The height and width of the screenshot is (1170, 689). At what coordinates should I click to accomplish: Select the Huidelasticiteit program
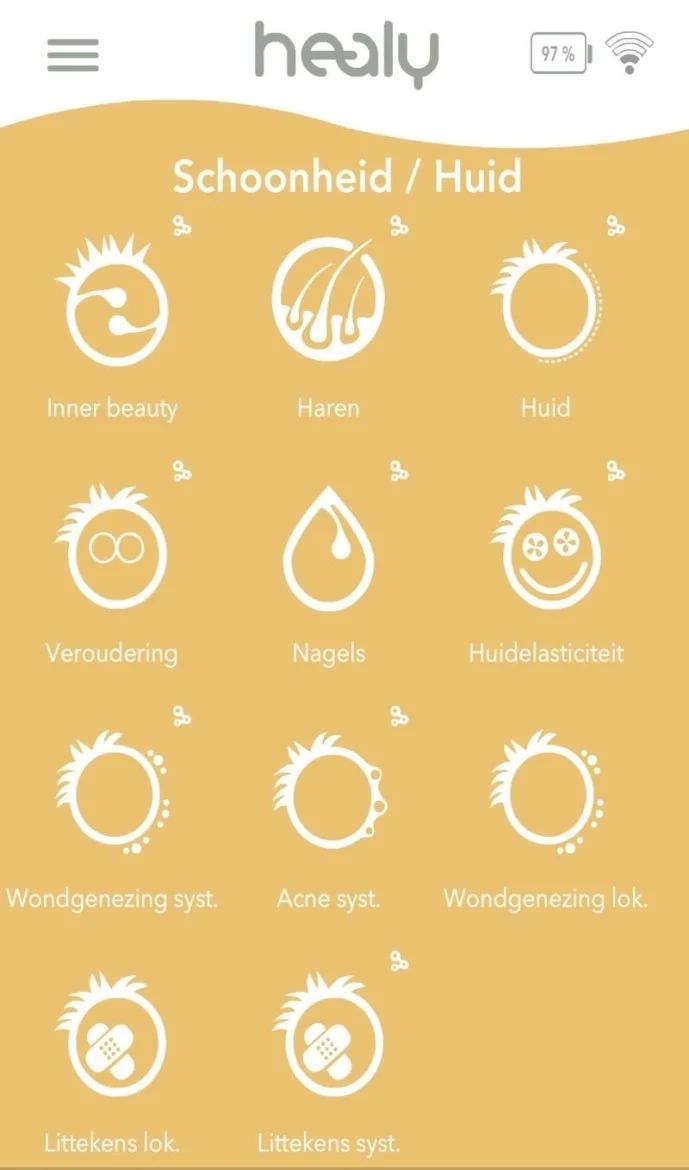click(545, 550)
